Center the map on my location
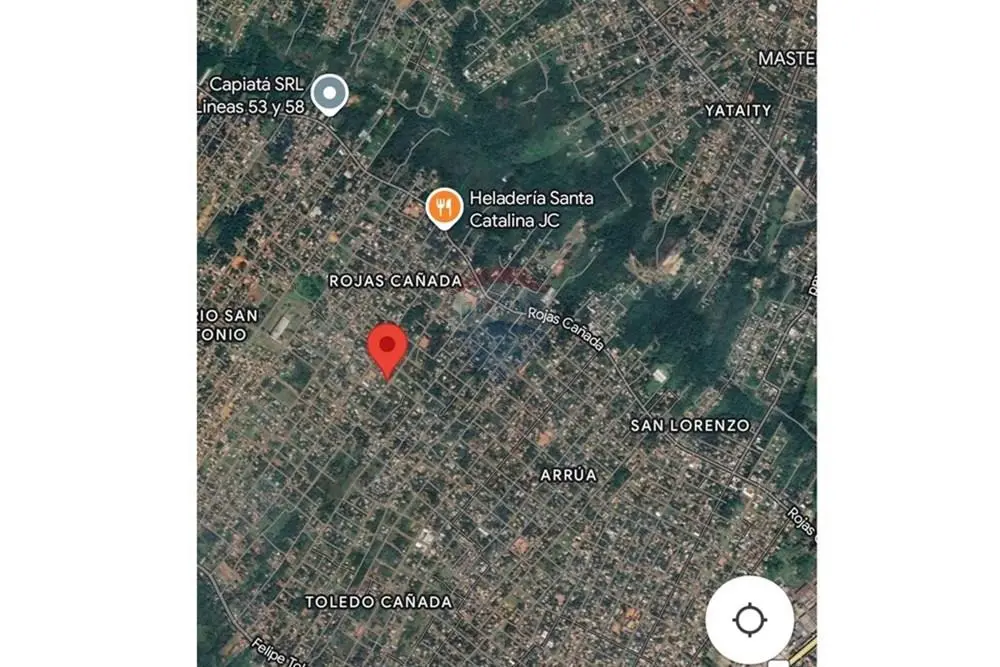 (x=750, y=620)
